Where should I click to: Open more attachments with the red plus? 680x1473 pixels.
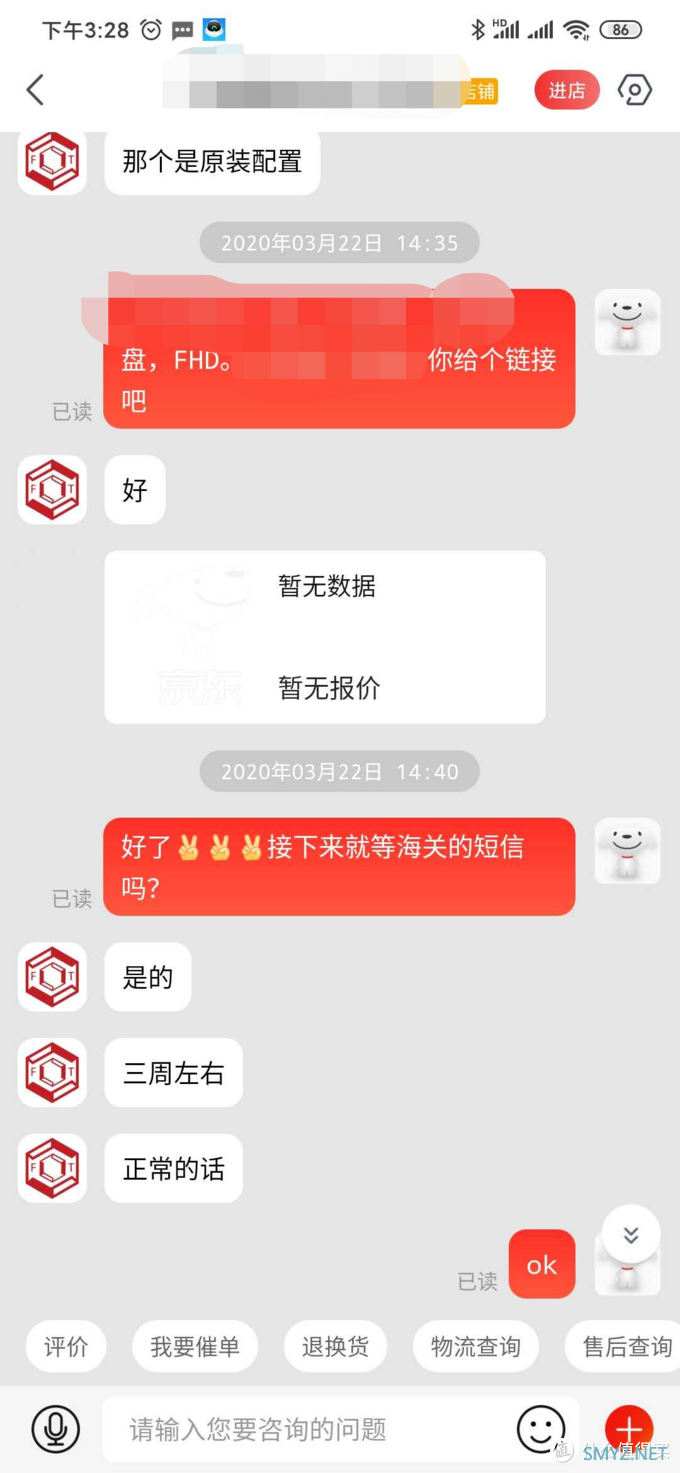tap(629, 1429)
